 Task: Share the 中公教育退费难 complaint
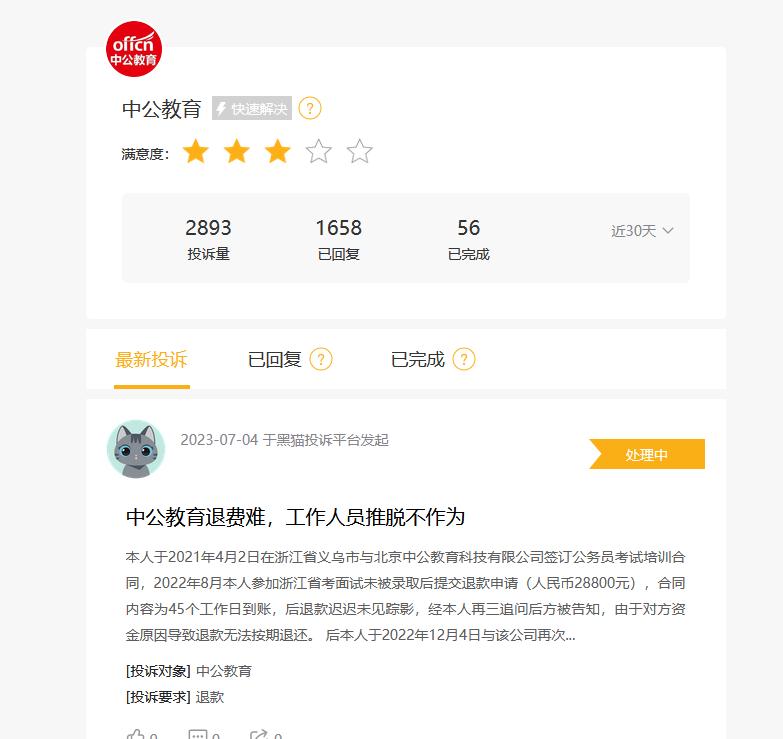pyautogui.click(x=260, y=735)
